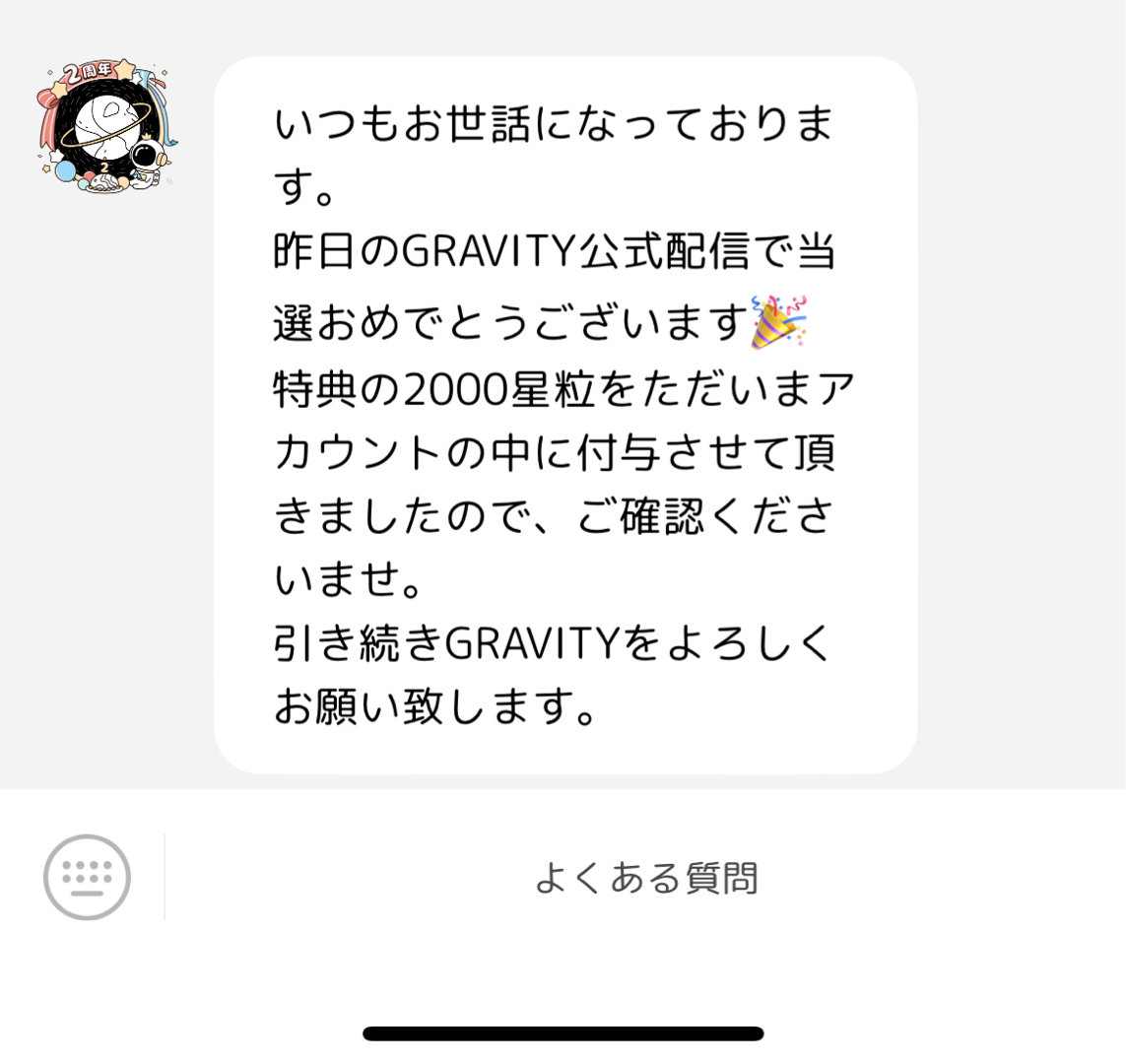The height and width of the screenshot is (1064, 1126).
Task: Open the GRAVITY official account avatar
Action: tap(106, 128)
